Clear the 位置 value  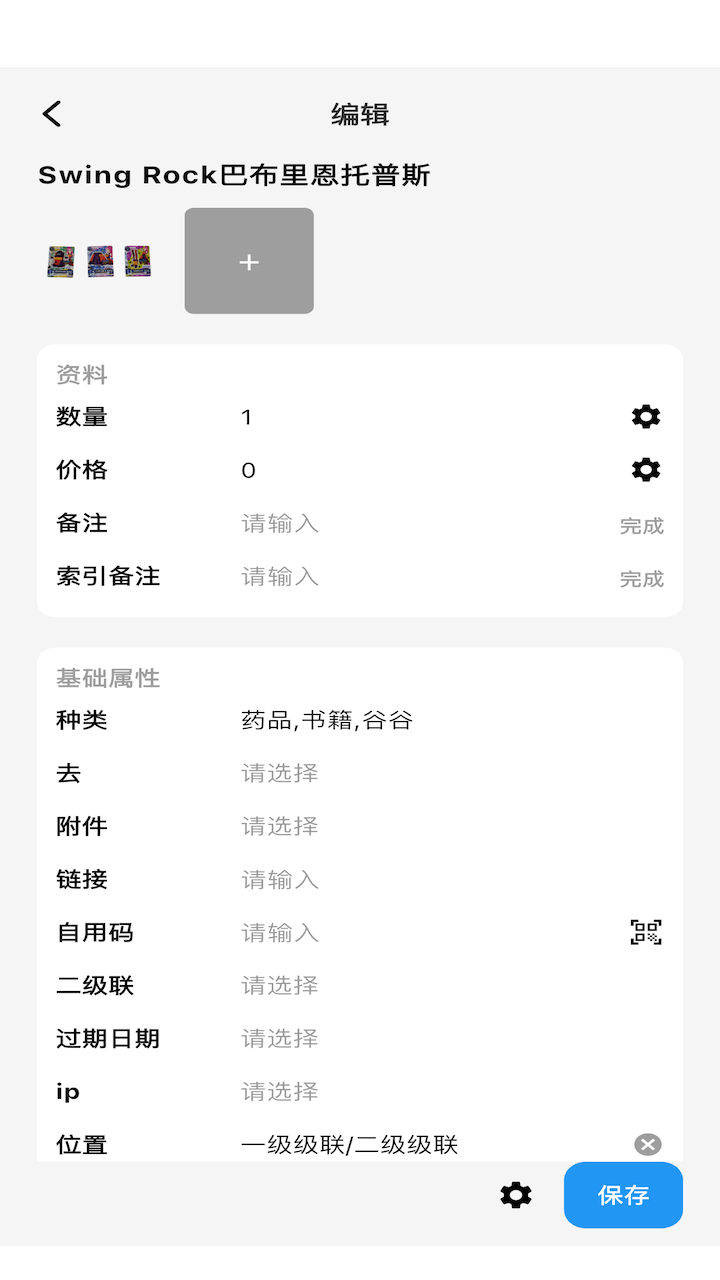pos(648,1144)
